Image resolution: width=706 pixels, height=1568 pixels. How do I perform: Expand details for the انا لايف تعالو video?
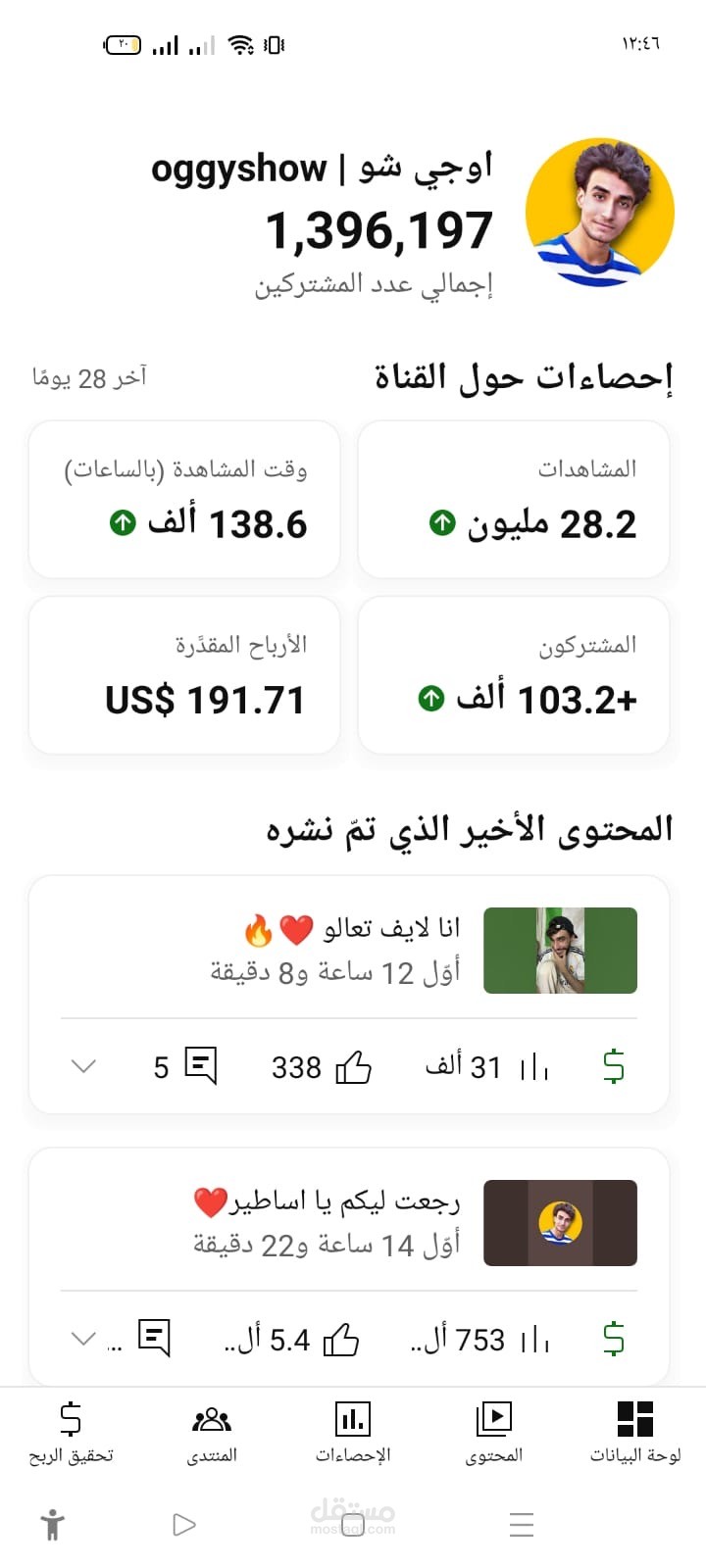click(x=83, y=1067)
